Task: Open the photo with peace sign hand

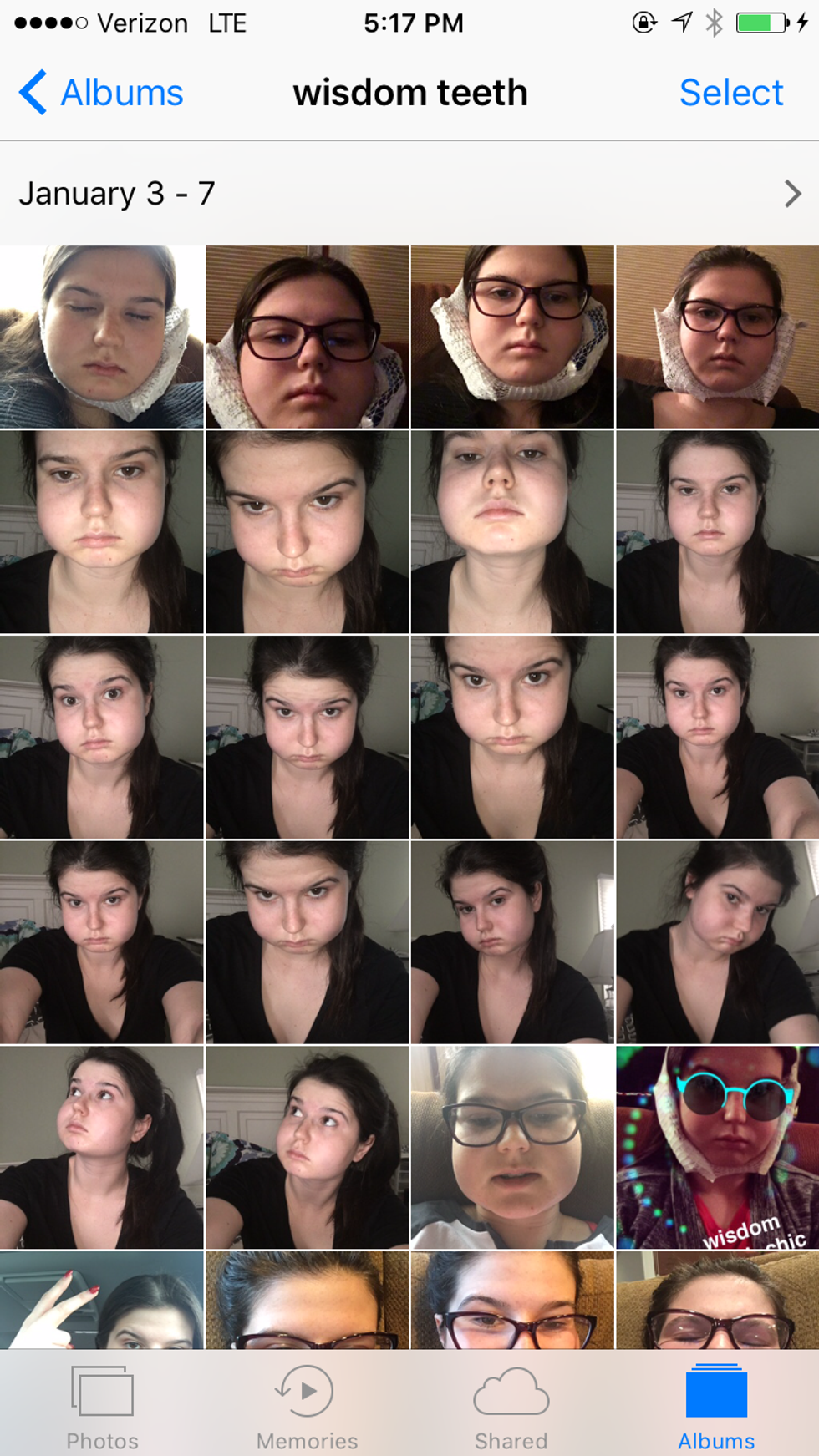Action: pyautogui.click(x=101, y=1300)
